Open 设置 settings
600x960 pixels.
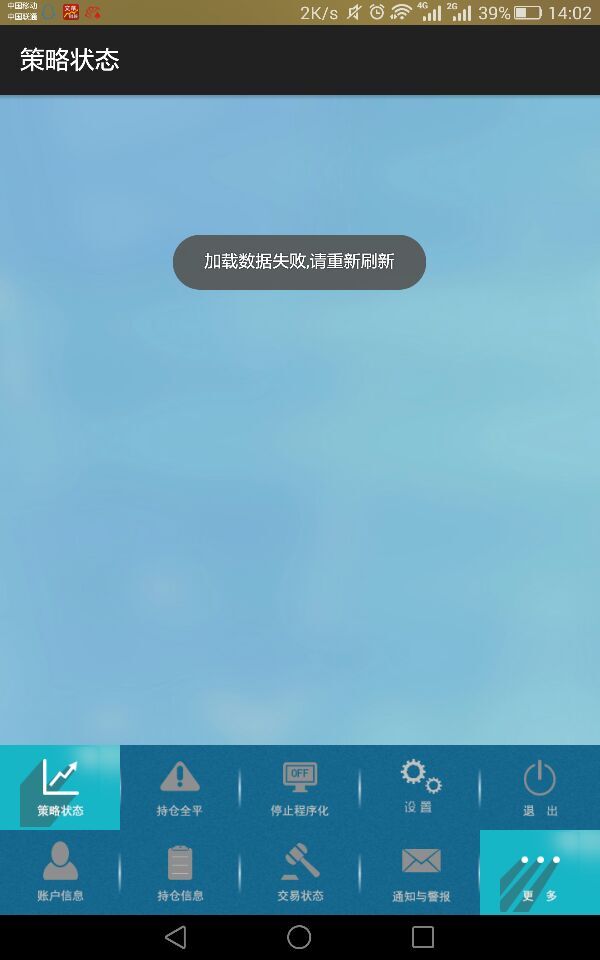(419, 787)
